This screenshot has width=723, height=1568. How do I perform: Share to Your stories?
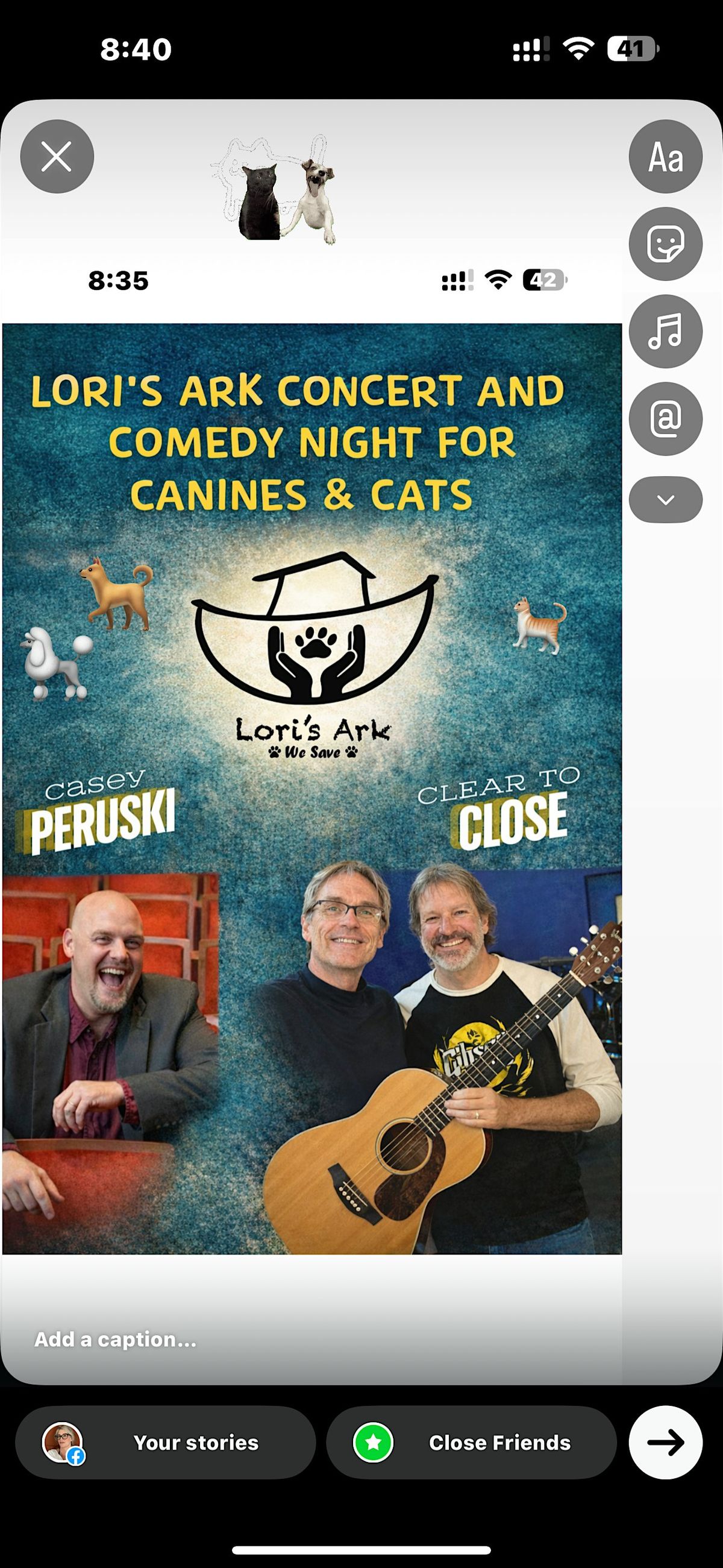point(166,1442)
